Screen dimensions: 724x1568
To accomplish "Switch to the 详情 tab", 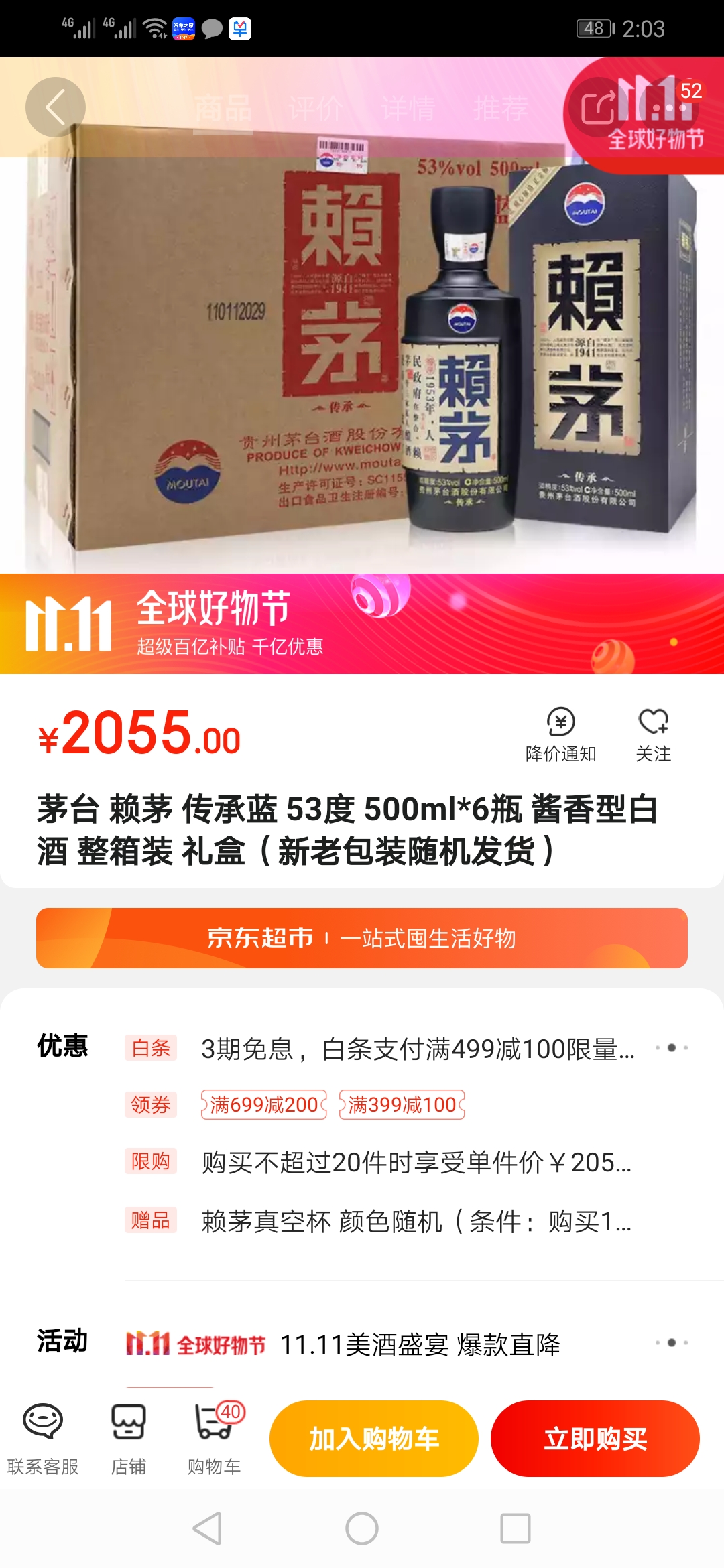I will pyautogui.click(x=408, y=108).
